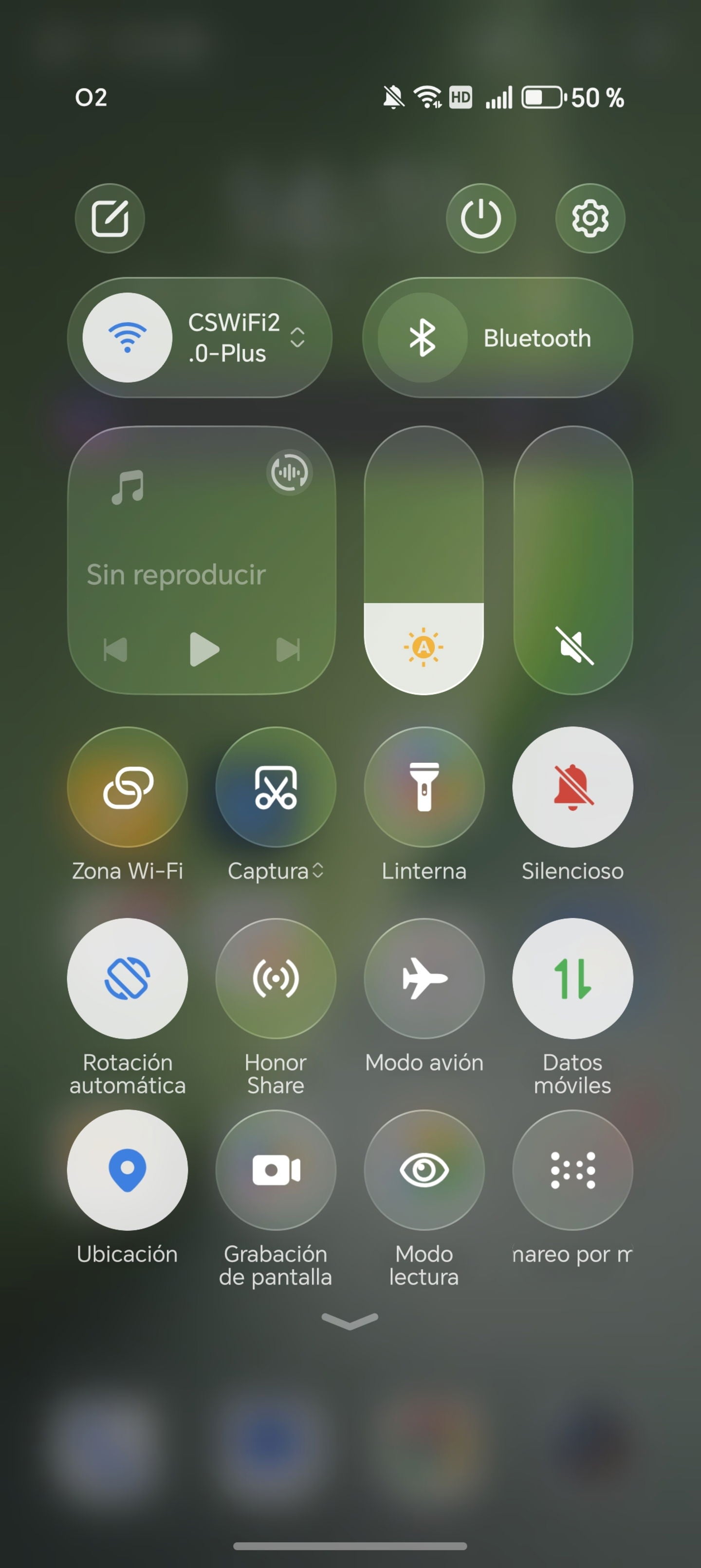The height and width of the screenshot is (1568, 701).
Task: Disable Silencioso mode
Action: click(572, 786)
